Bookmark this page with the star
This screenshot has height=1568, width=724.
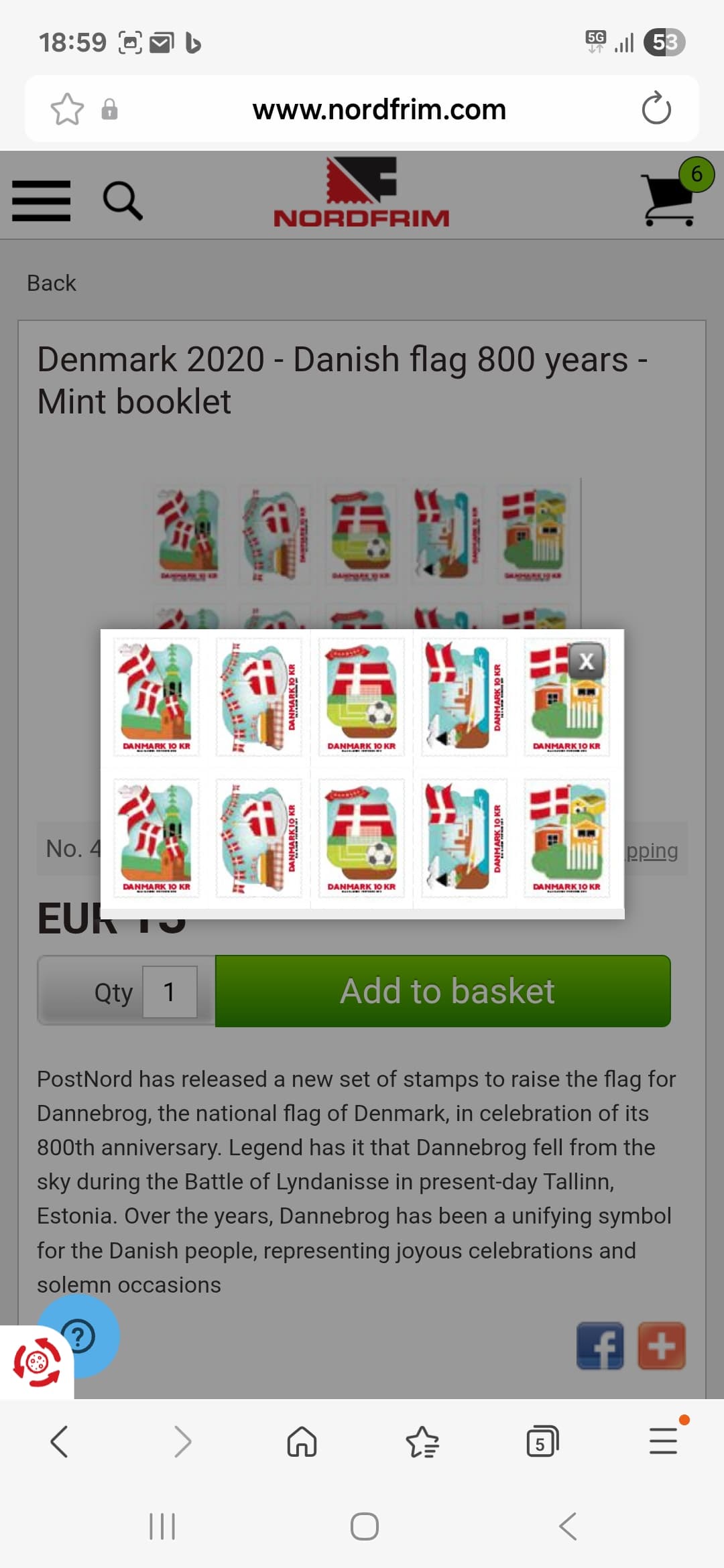67,109
